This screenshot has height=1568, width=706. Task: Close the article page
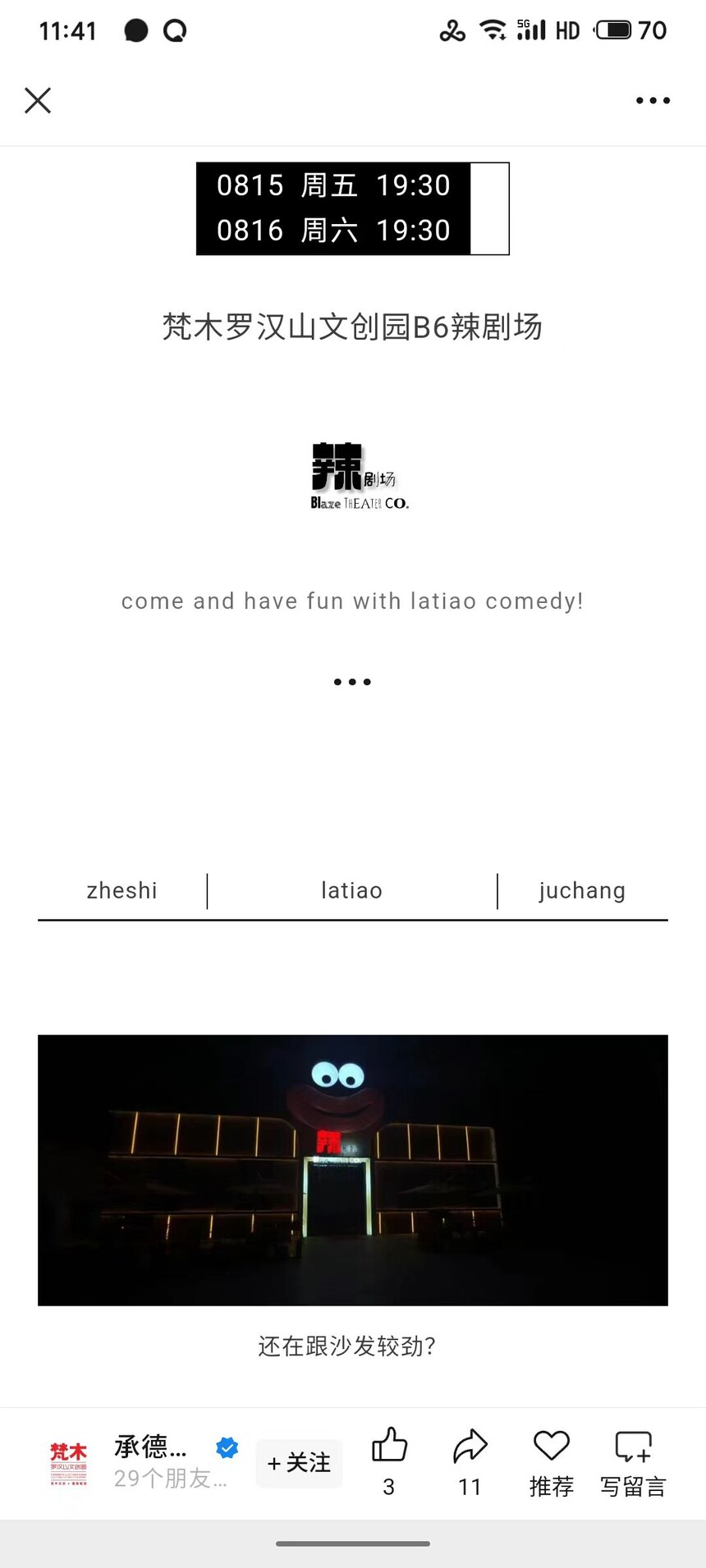38,101
